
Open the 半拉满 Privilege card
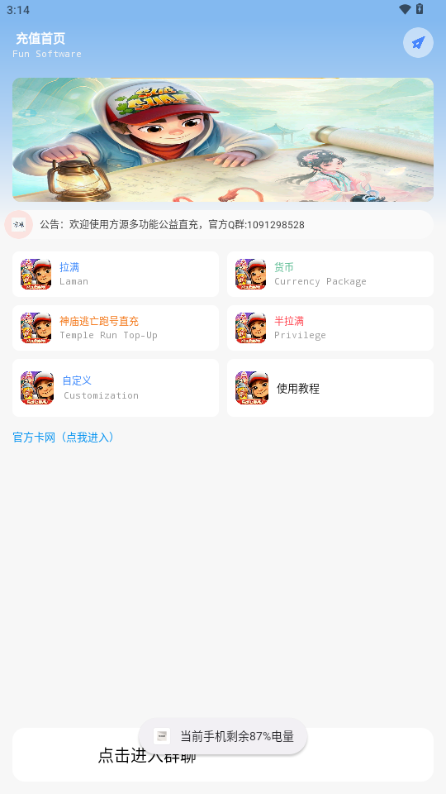pos(330,328)
